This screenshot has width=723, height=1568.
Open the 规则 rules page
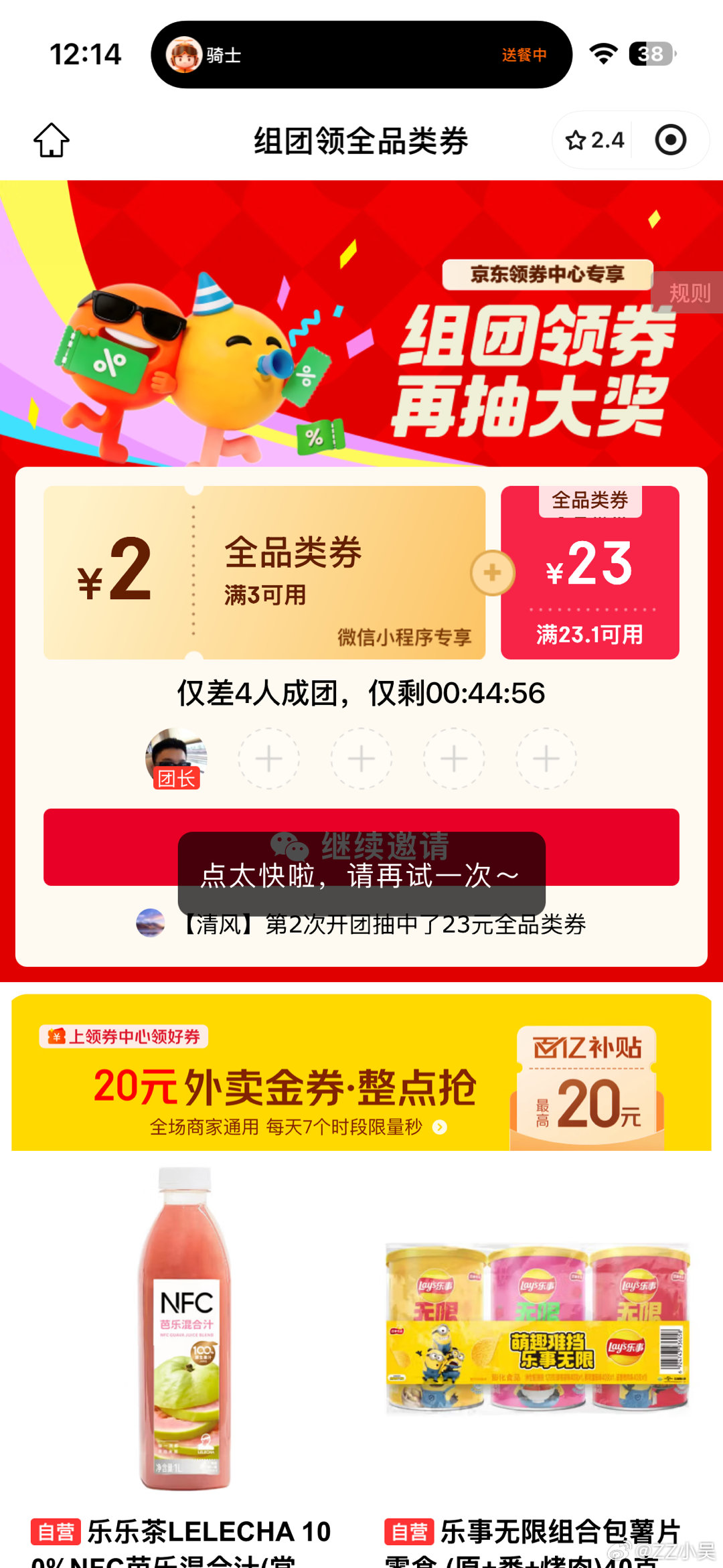(x=689, y=293)
